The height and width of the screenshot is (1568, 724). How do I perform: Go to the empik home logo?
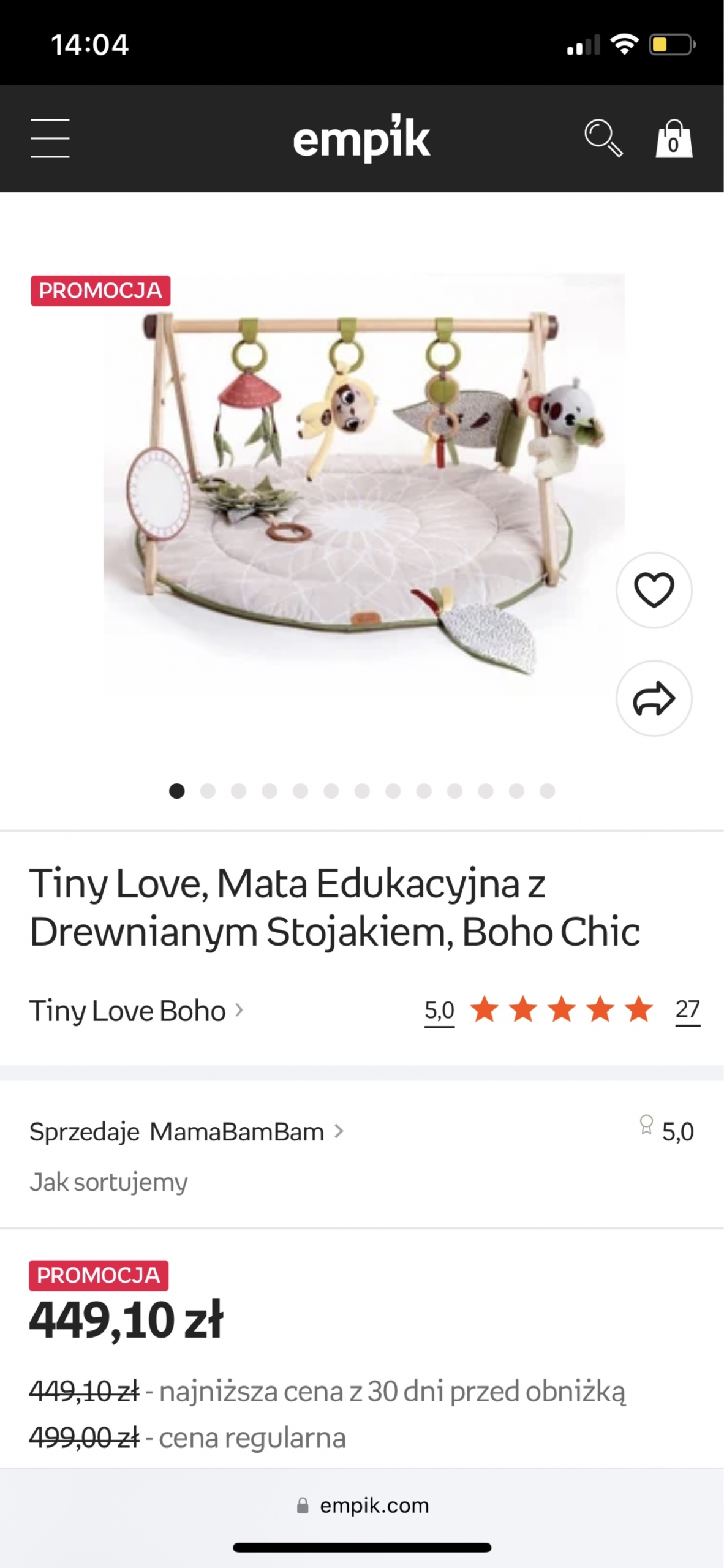(361, 138)
